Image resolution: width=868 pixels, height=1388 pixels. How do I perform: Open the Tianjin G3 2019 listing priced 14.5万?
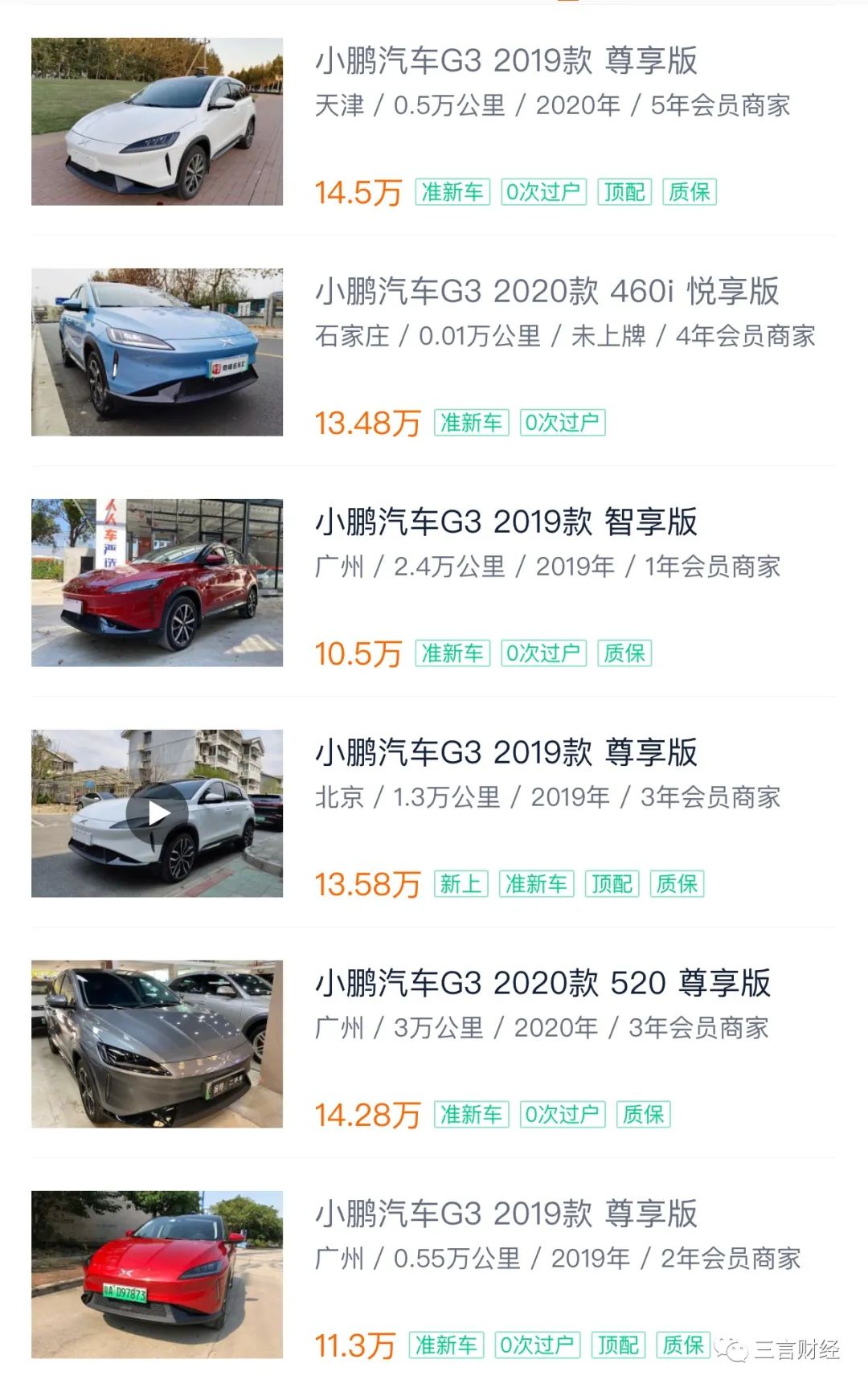506,61
